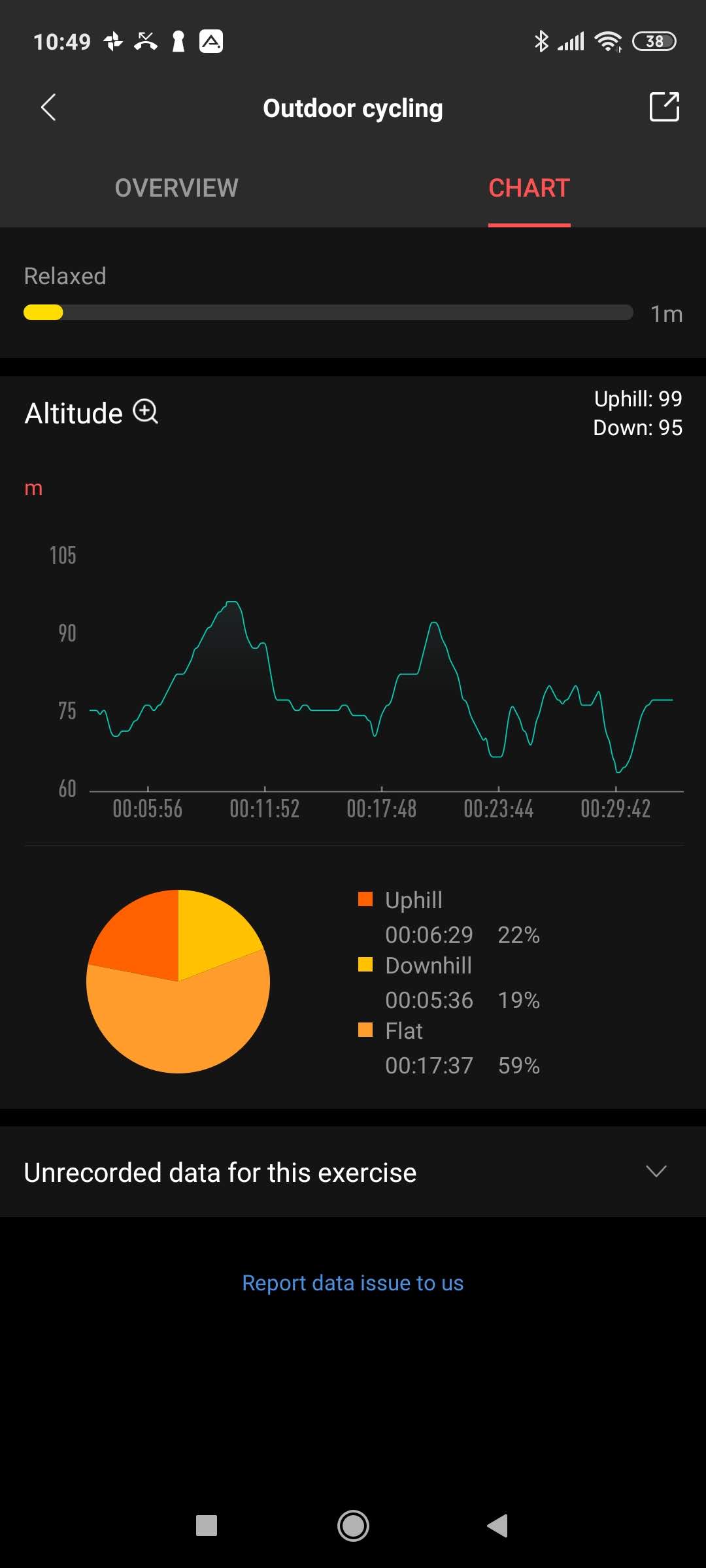Image resolution: width=706 pixels, height=1568 pixels.
Task: Go to the system home screen
Action: click(353, 1526)
